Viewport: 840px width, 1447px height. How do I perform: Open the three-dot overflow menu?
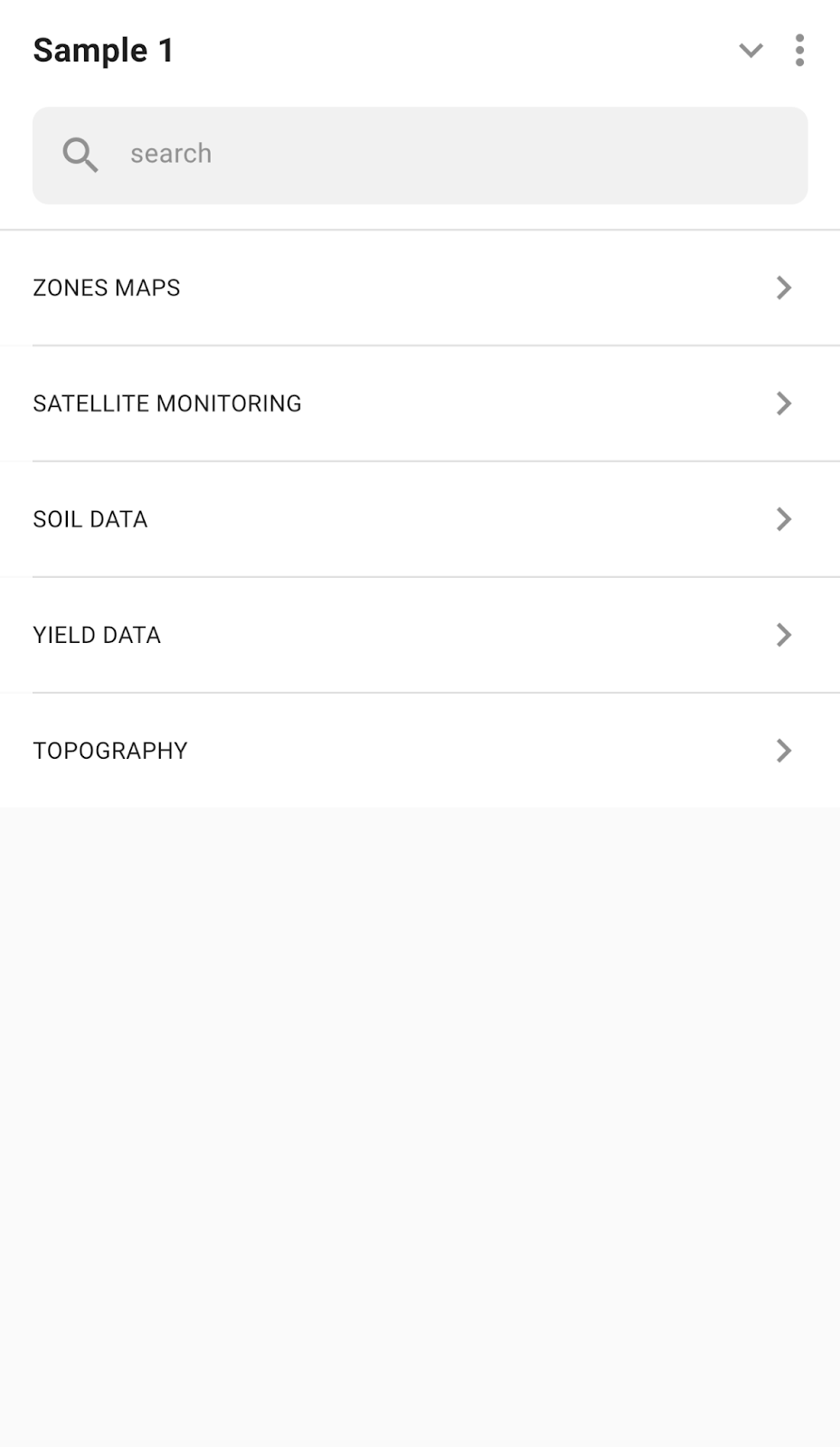(799, 51)
